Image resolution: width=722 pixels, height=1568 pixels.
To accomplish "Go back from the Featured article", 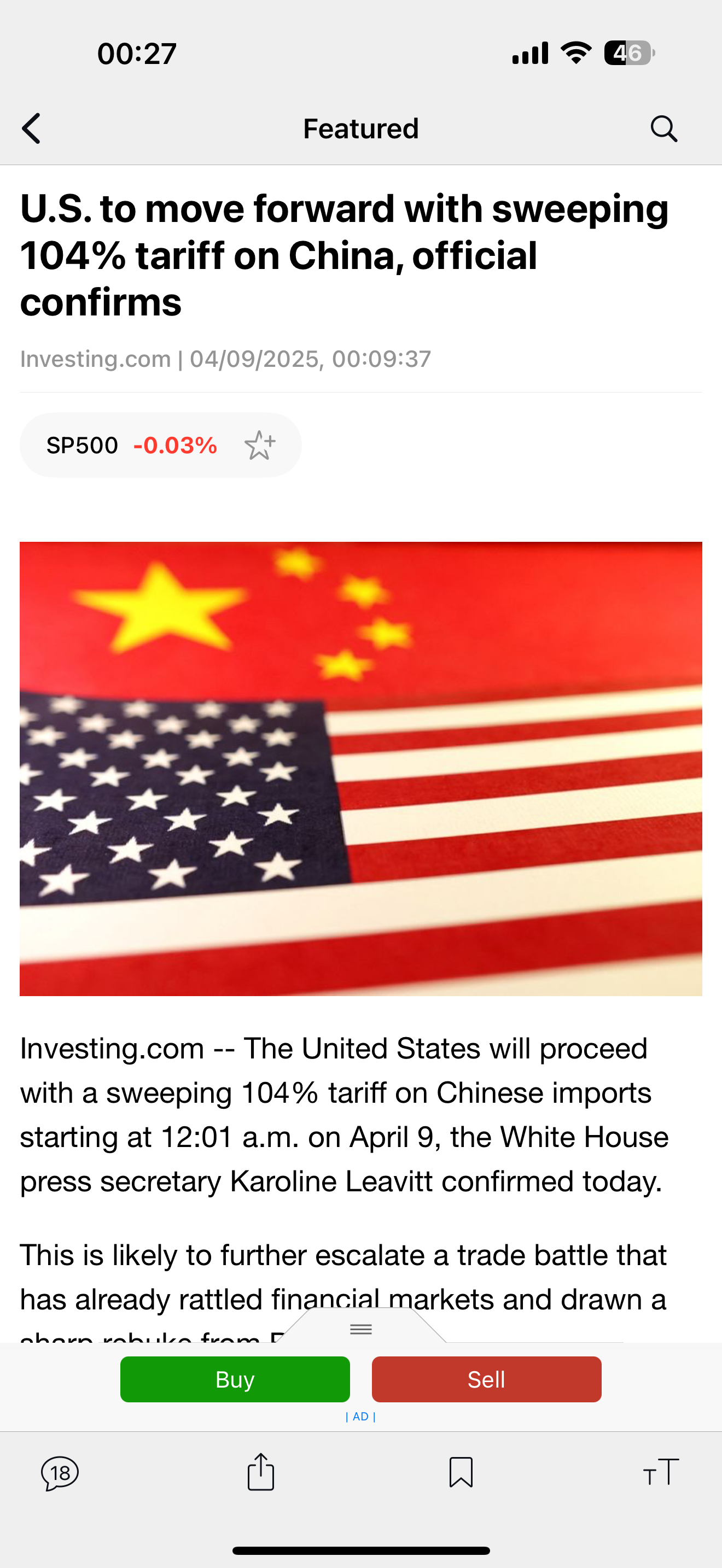I will (x=32, y=128).
